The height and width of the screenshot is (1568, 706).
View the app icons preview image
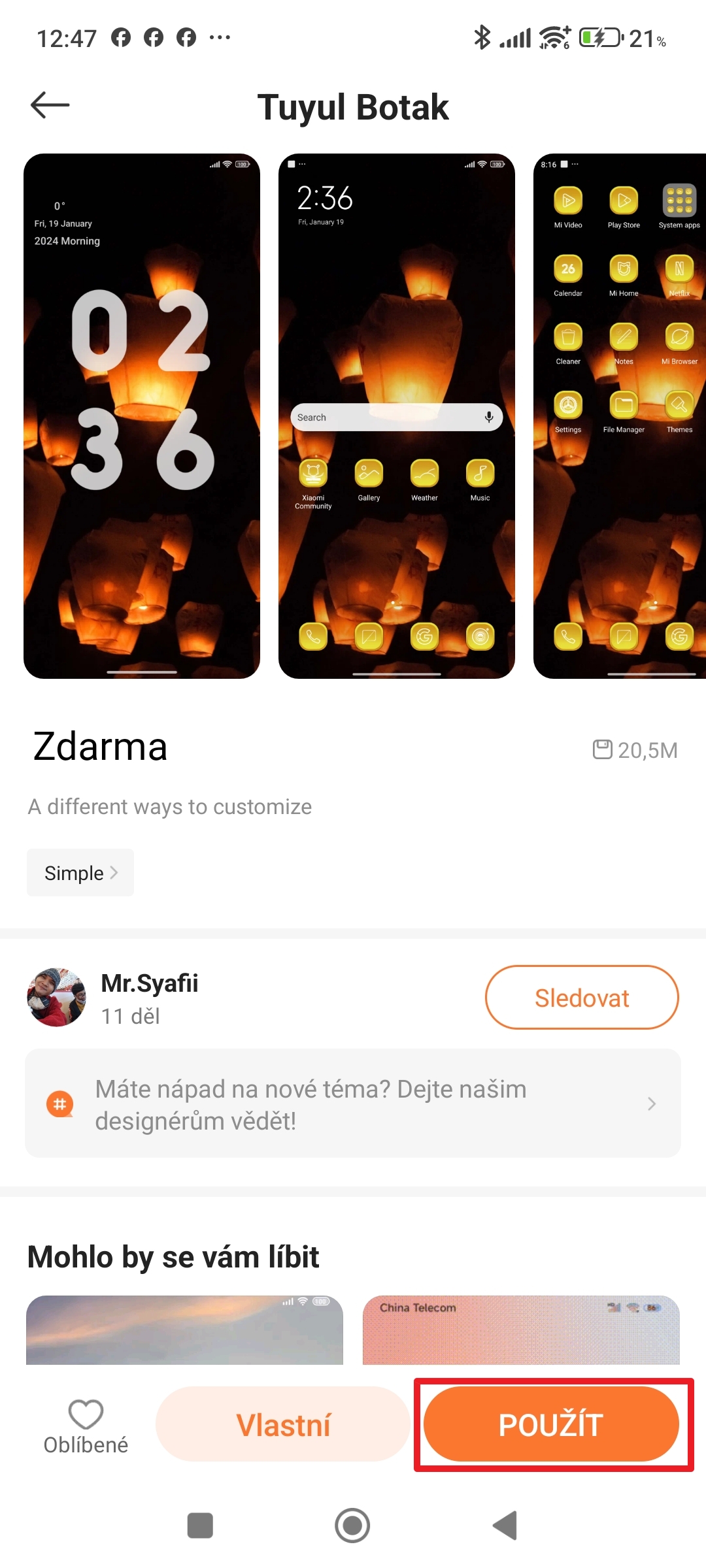click(x=620, y=416)
